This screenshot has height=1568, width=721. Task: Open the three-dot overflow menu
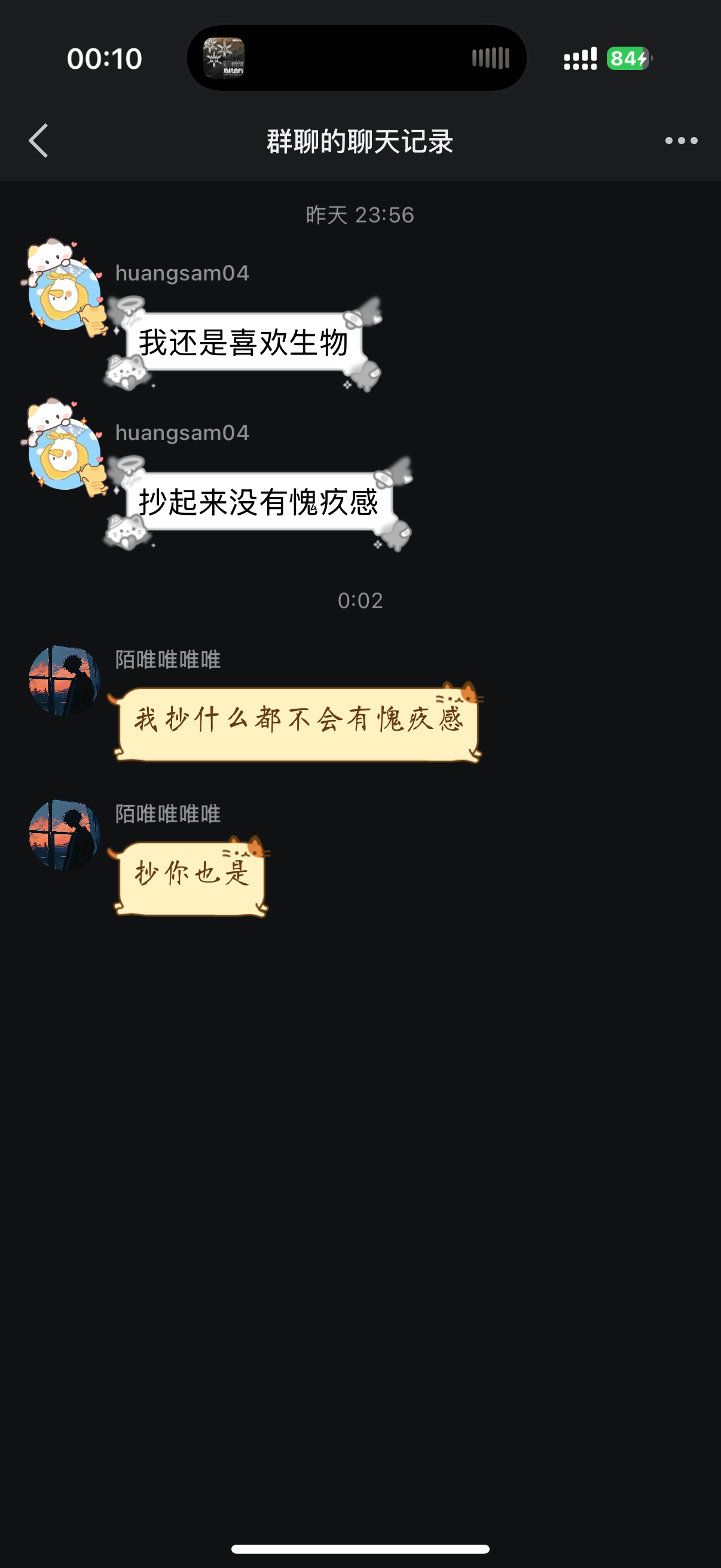(681, 141)
